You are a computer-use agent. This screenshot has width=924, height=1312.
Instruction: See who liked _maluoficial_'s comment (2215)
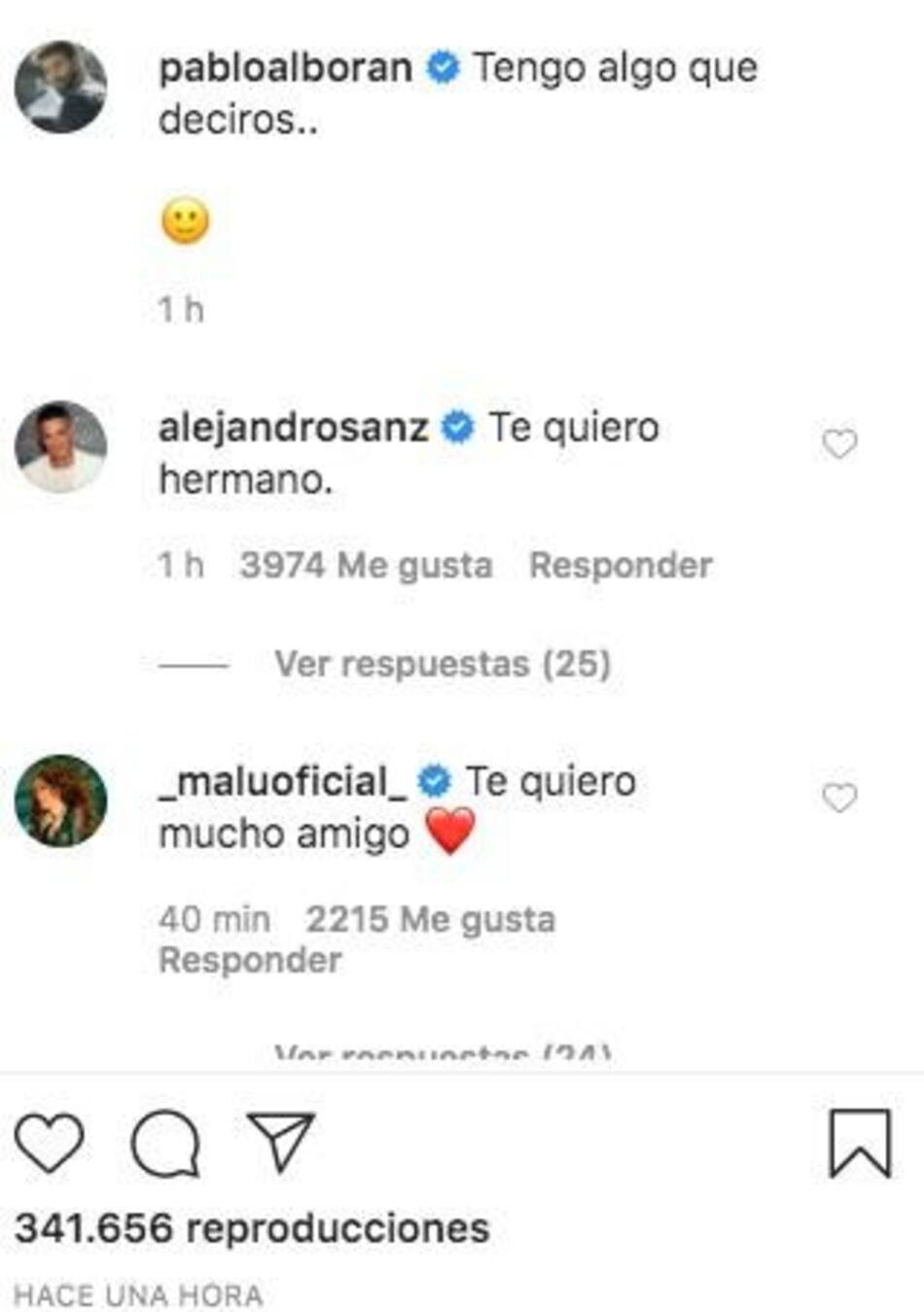click(x=430, y=919)
